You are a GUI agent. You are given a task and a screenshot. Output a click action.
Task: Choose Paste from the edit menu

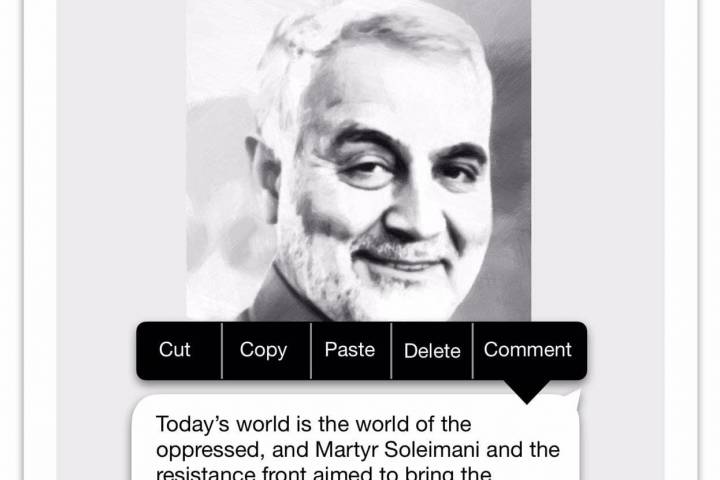pyautogui.click(x=350, y=350)
